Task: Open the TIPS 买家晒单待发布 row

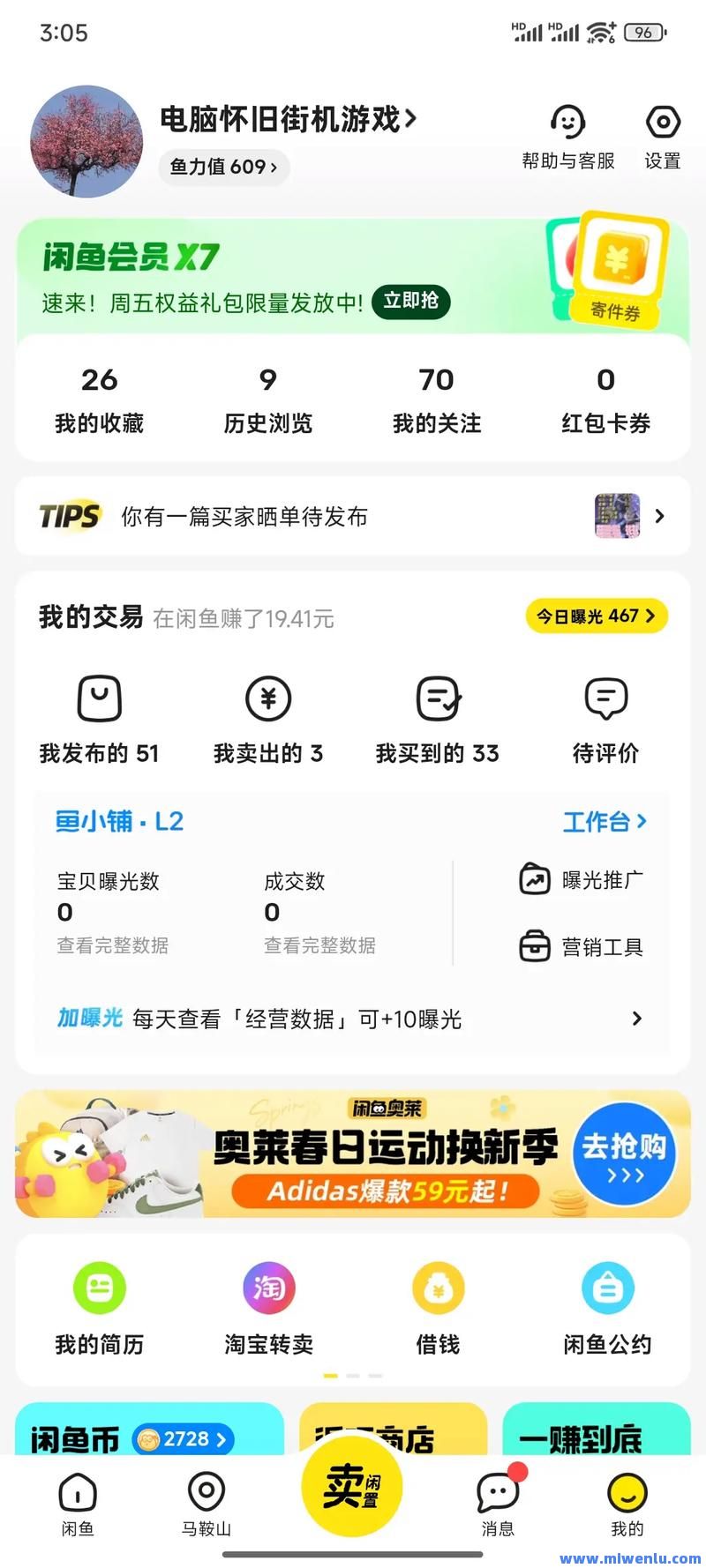Action: (353, 516)
